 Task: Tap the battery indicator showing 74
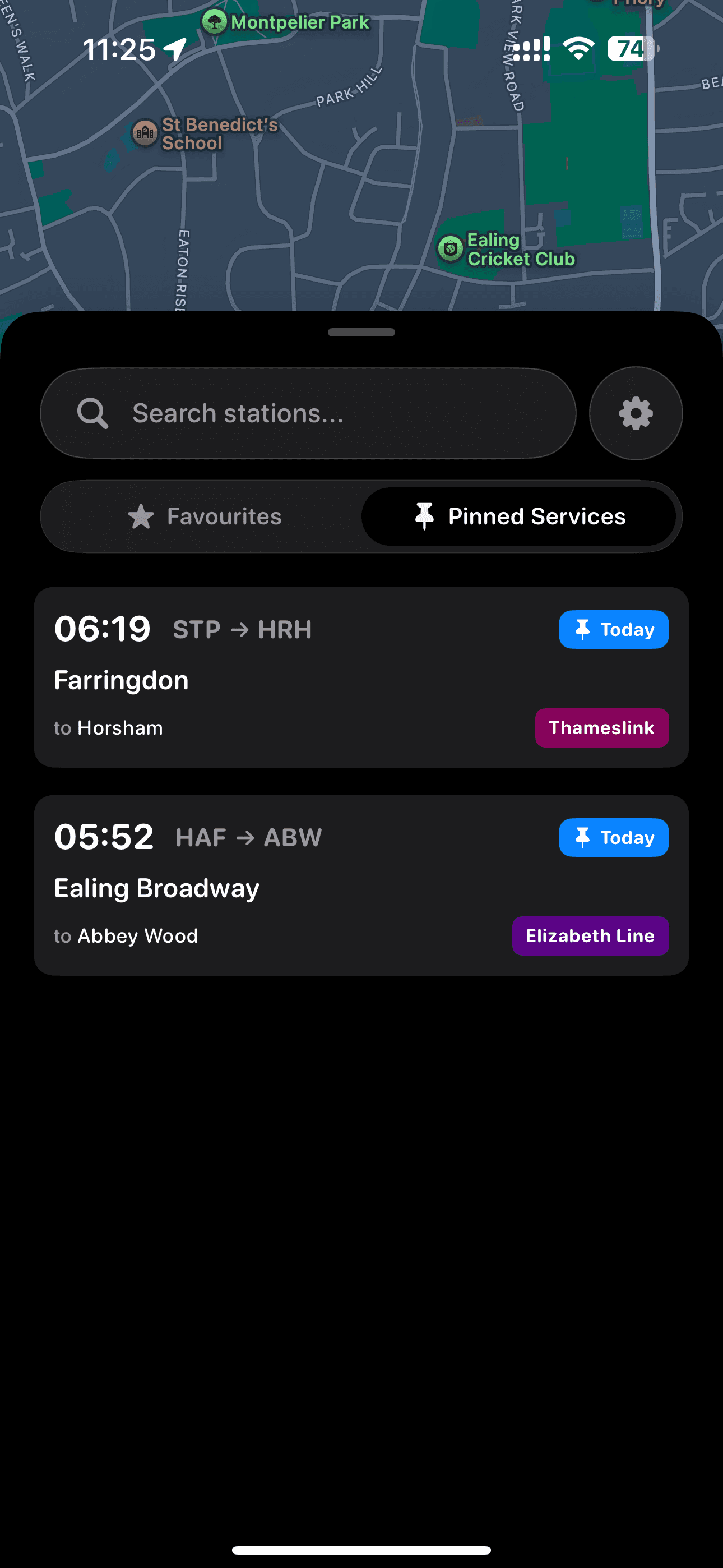630,50
